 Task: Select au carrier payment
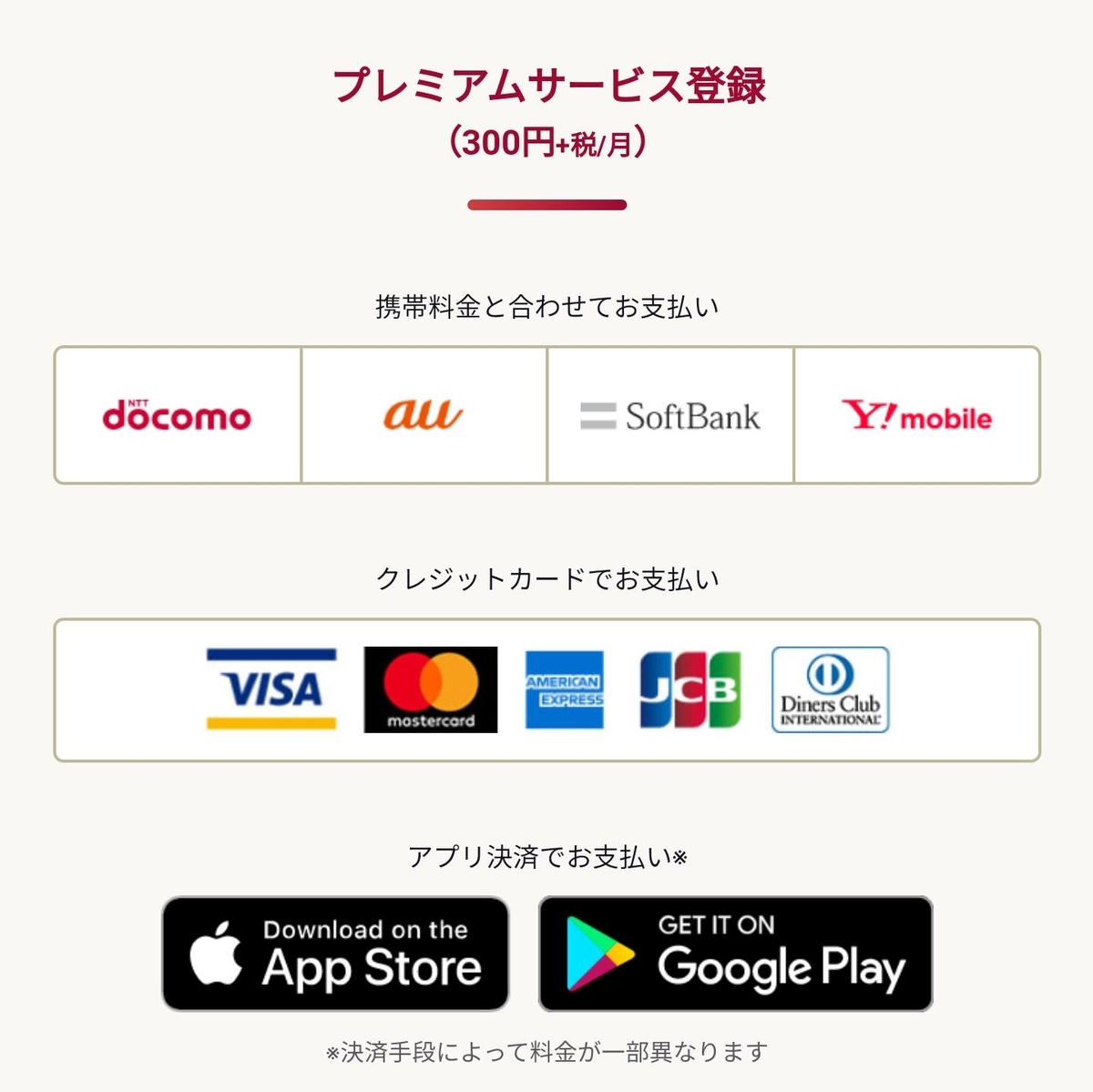[424, 415]
